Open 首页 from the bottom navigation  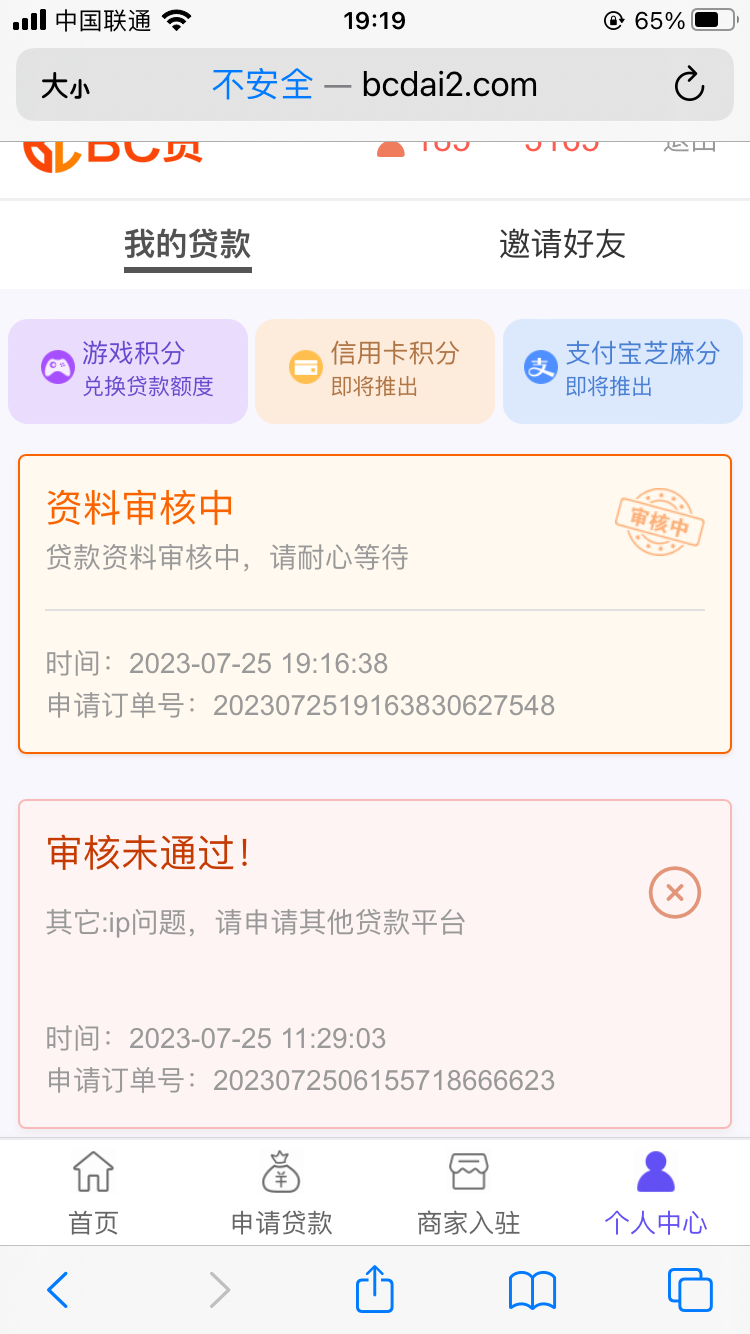point(93,1190)
